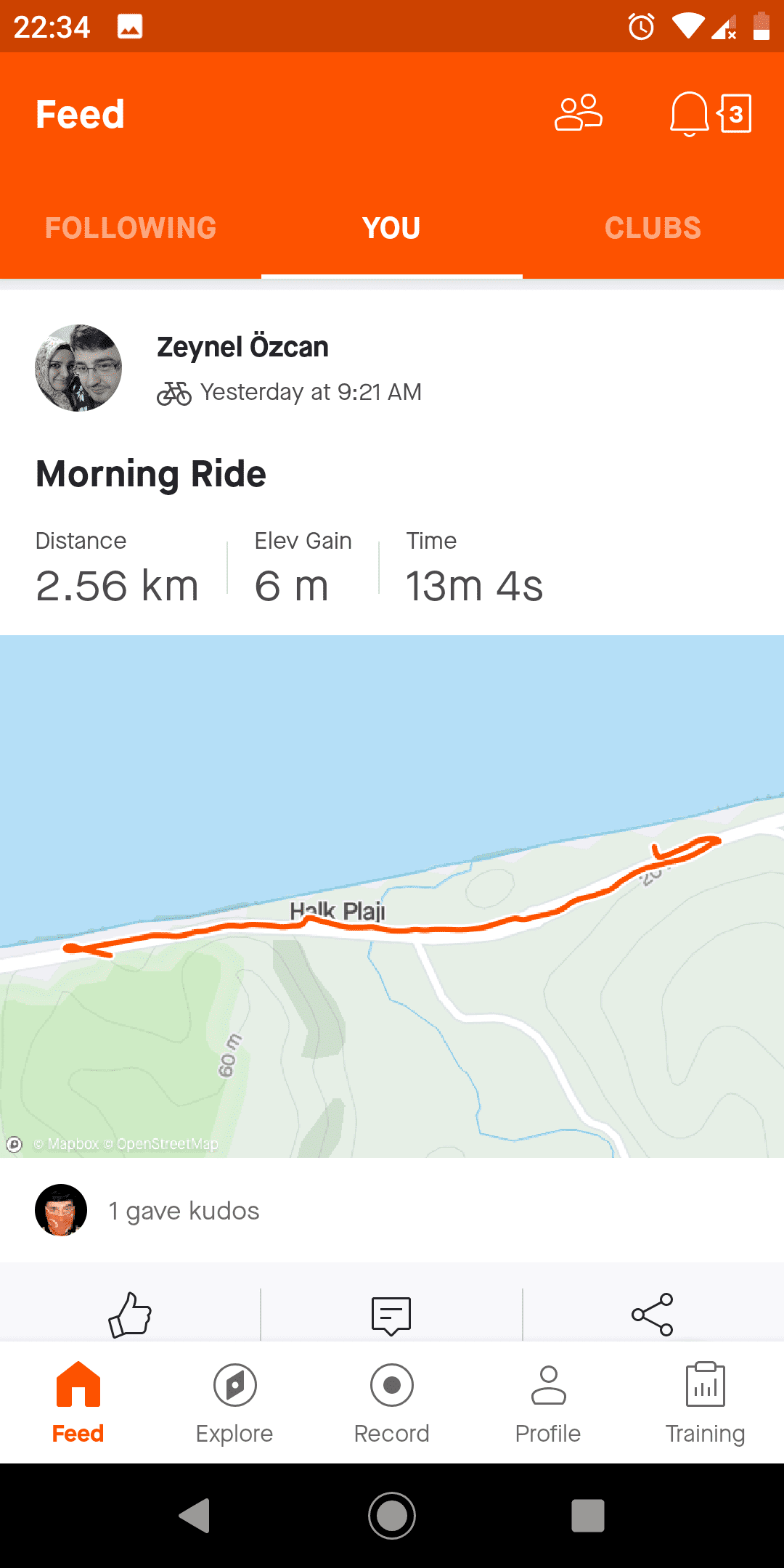Screen dimensions: 784x1568
Task: Open the find friends icon
Action: (x=579, y=113)
